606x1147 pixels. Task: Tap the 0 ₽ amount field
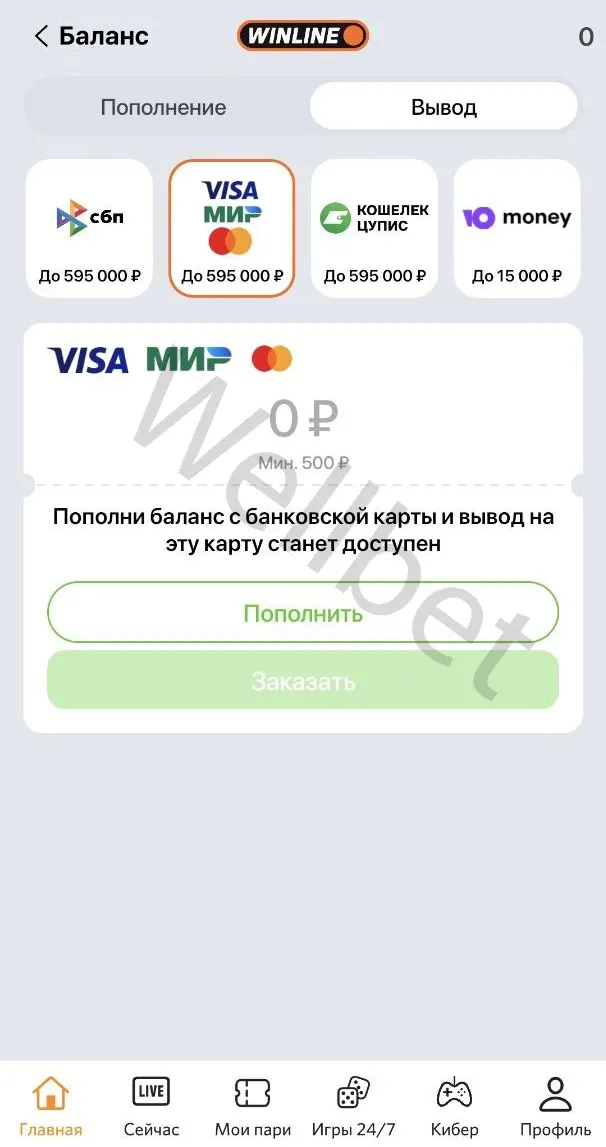303,420
